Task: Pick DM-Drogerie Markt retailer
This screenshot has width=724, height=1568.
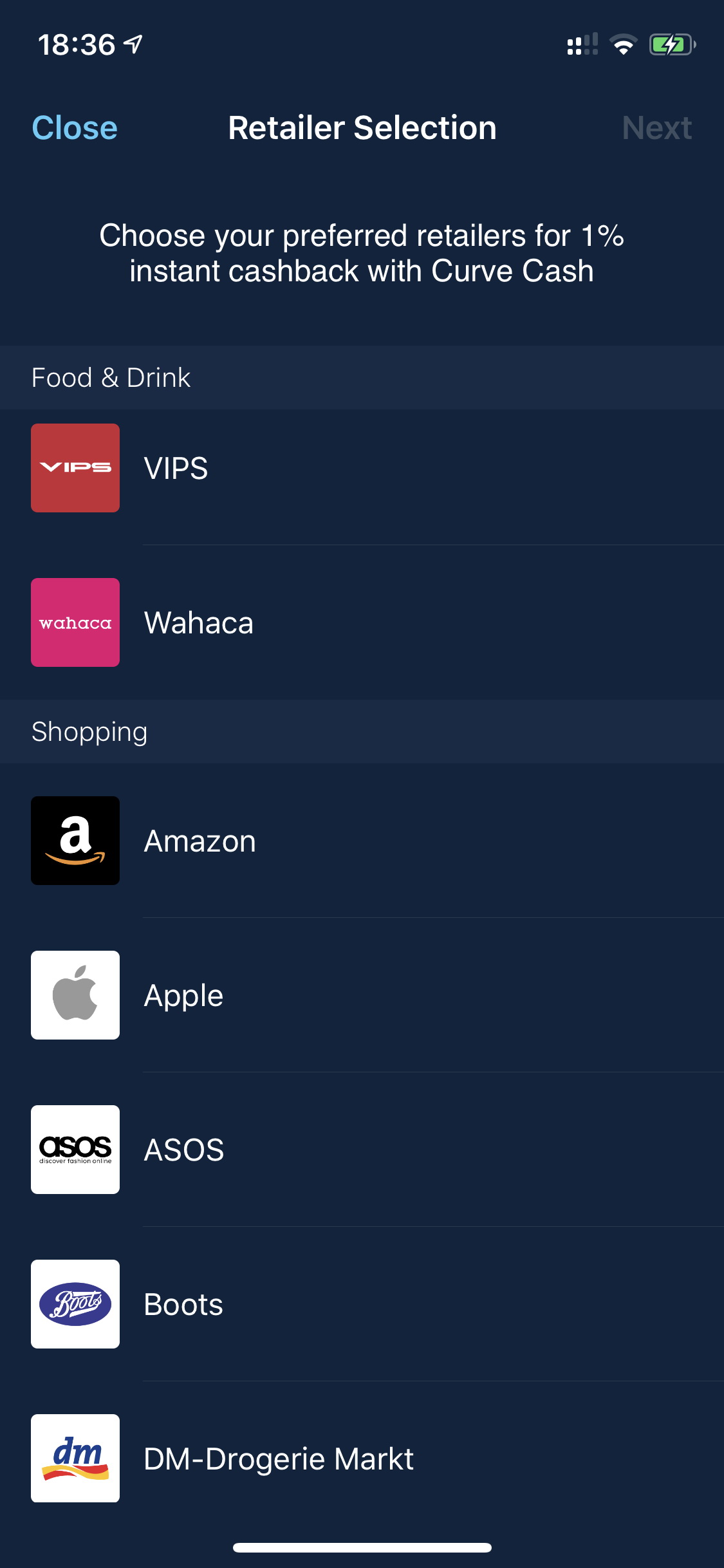Action: 362,1459
